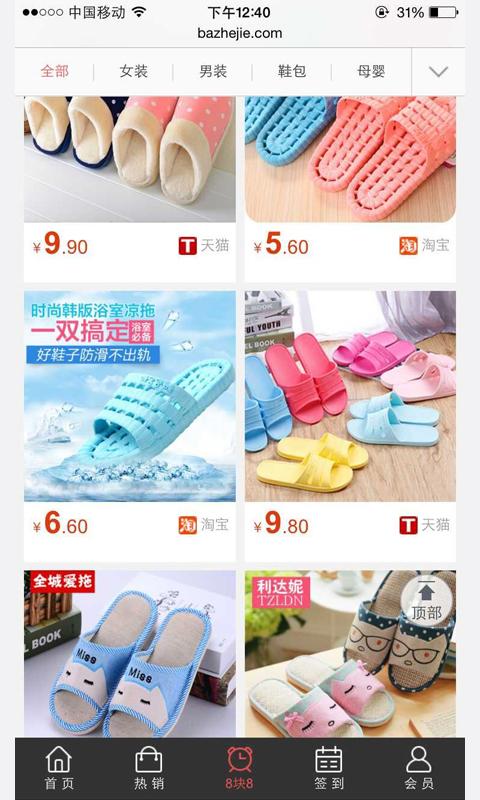
Task: Open the 签到 check-in tab
Action: coord(329,768)
